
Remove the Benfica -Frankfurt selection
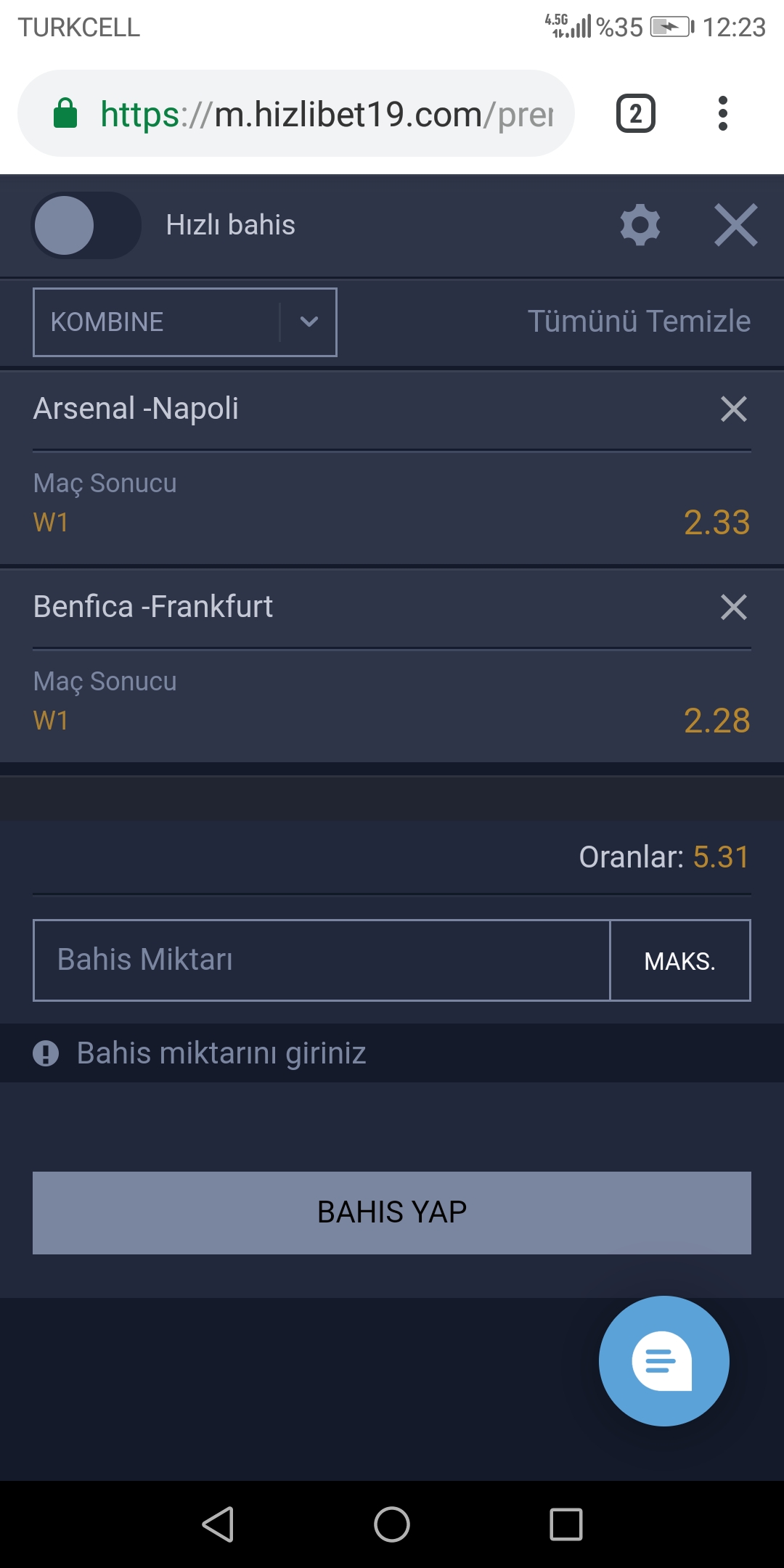[x=734, y=607]
